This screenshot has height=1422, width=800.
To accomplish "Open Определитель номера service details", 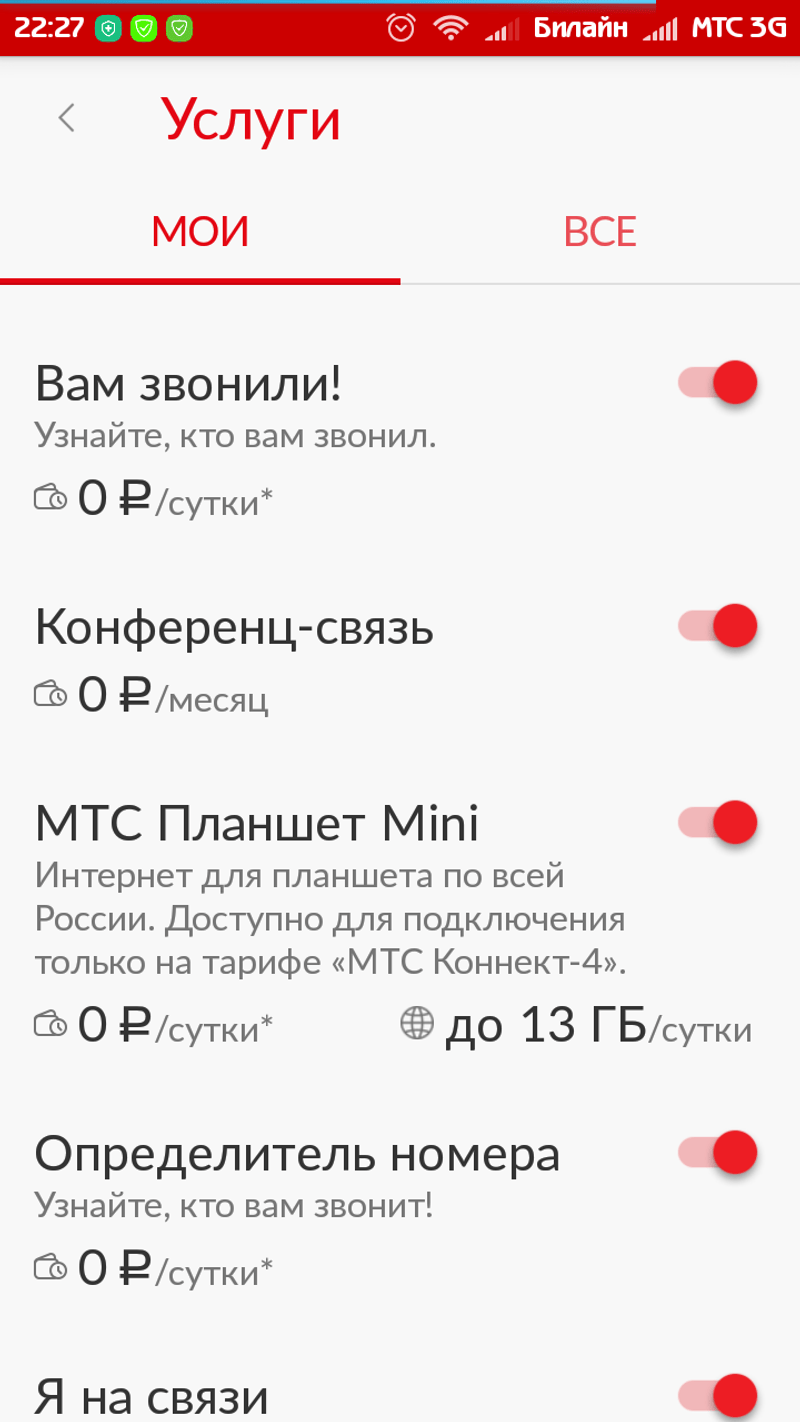I will [x=297, y=1155].
